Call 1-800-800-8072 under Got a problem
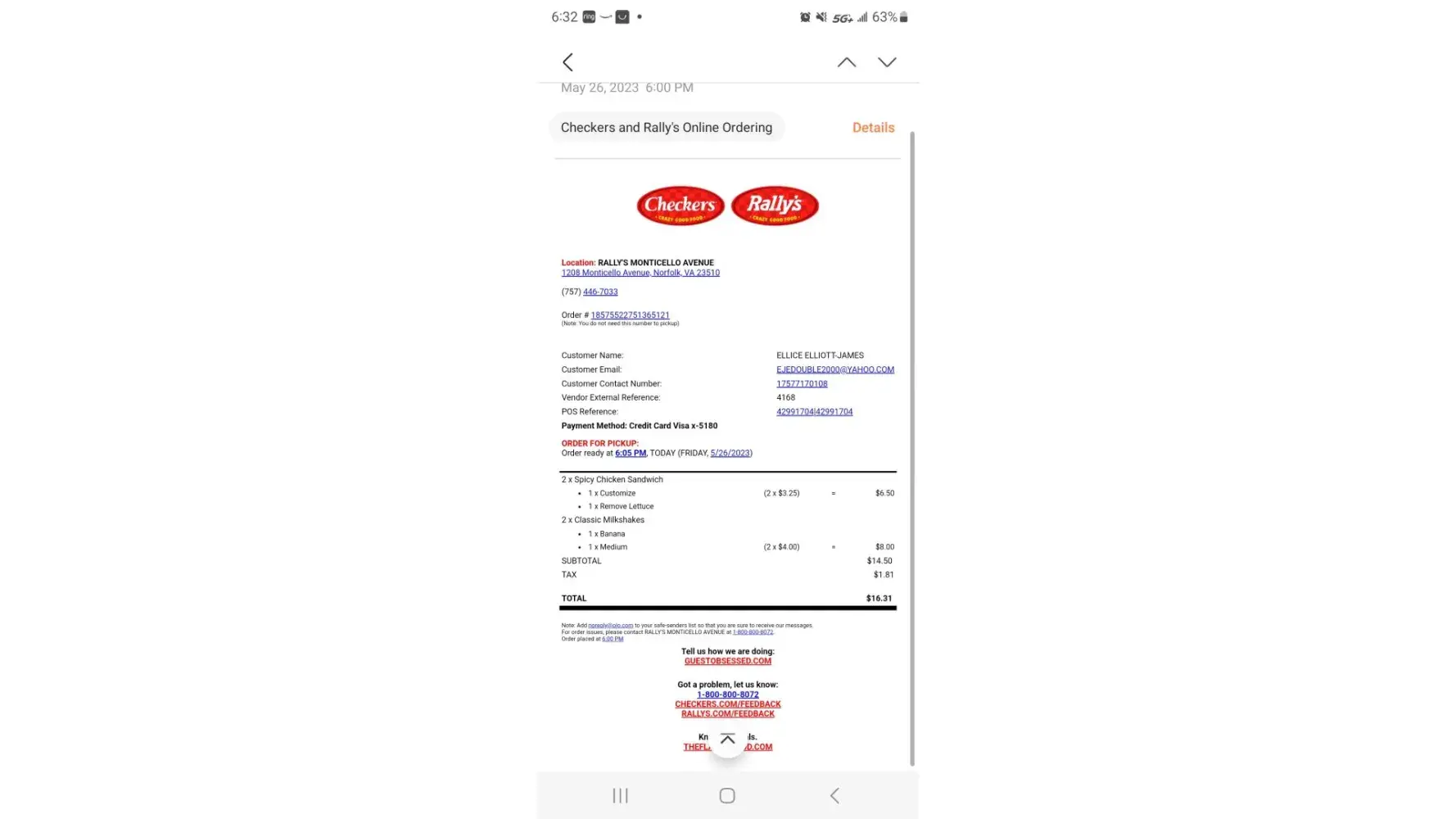This screenshot has width=1456, height=819. pyautogui.click(x=727, y=695)
